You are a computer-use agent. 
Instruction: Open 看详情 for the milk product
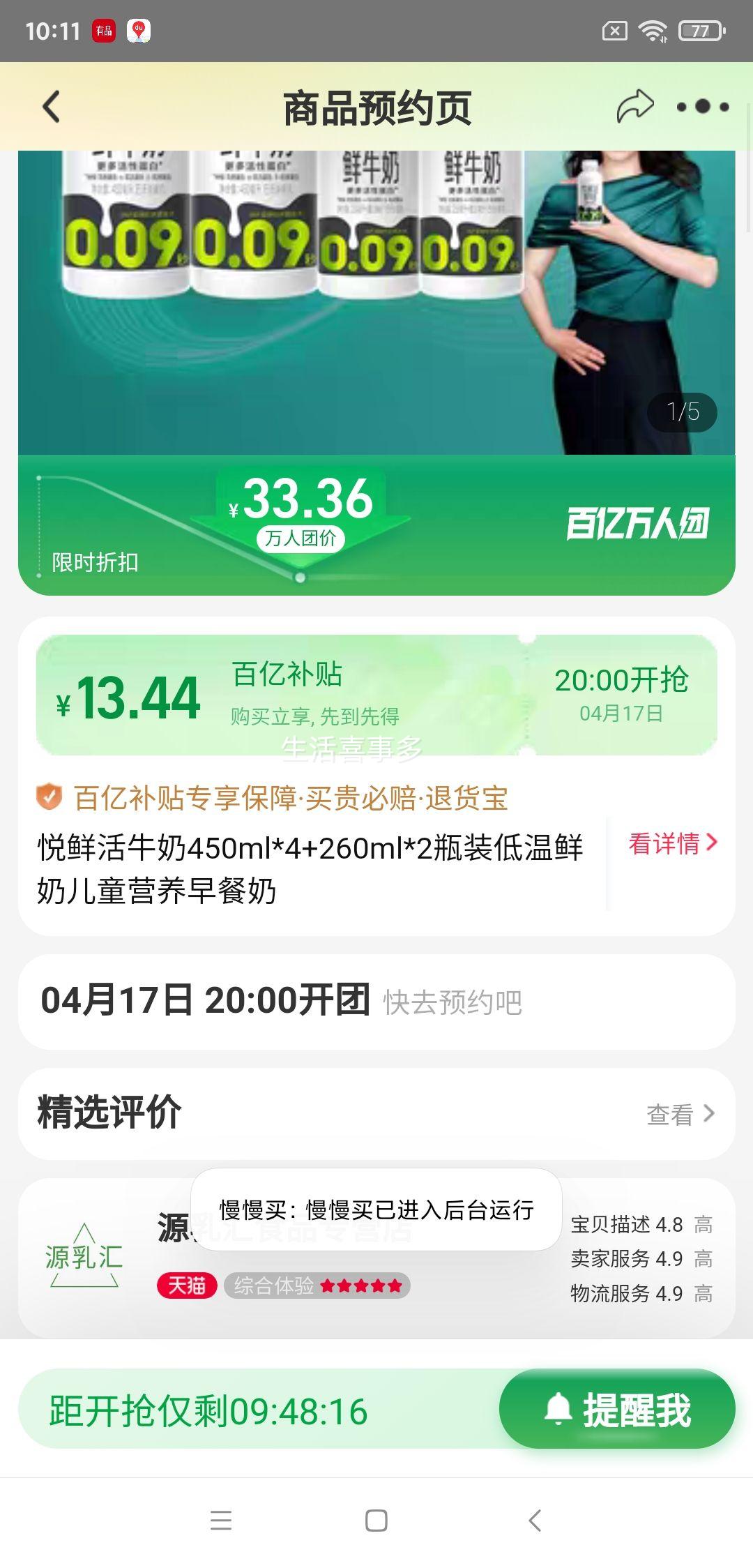(x=672, y=843)
